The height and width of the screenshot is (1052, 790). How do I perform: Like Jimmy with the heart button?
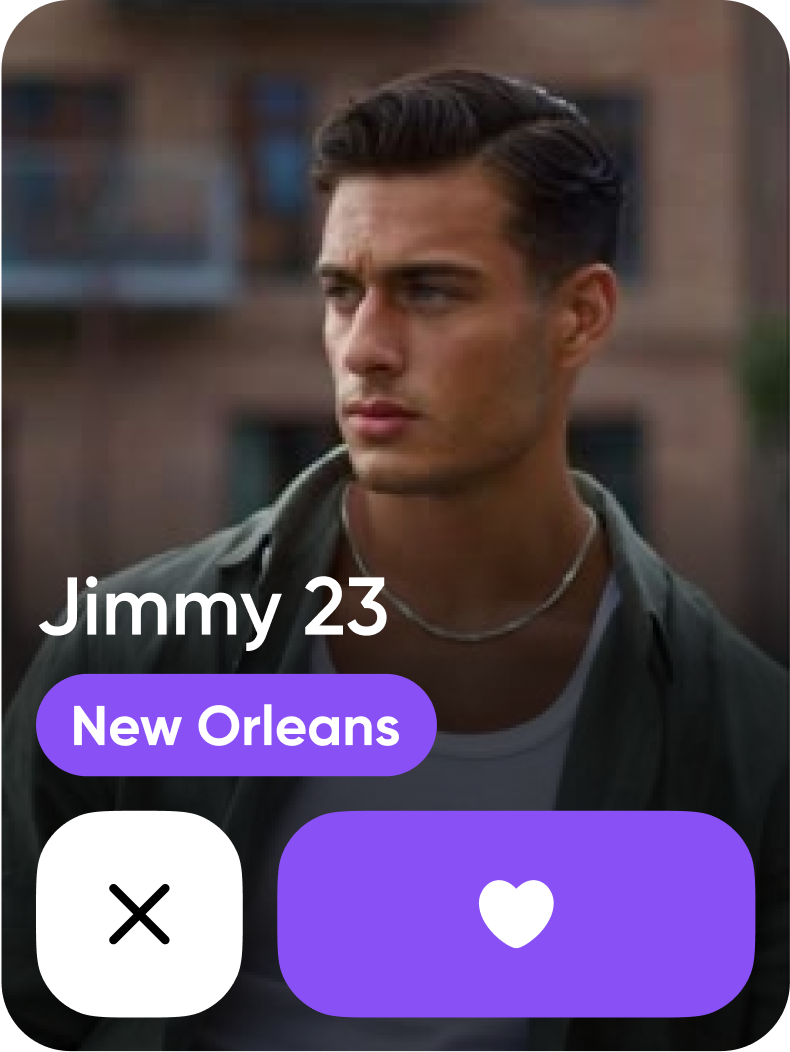pyautogui.click(x=516, y=914)
